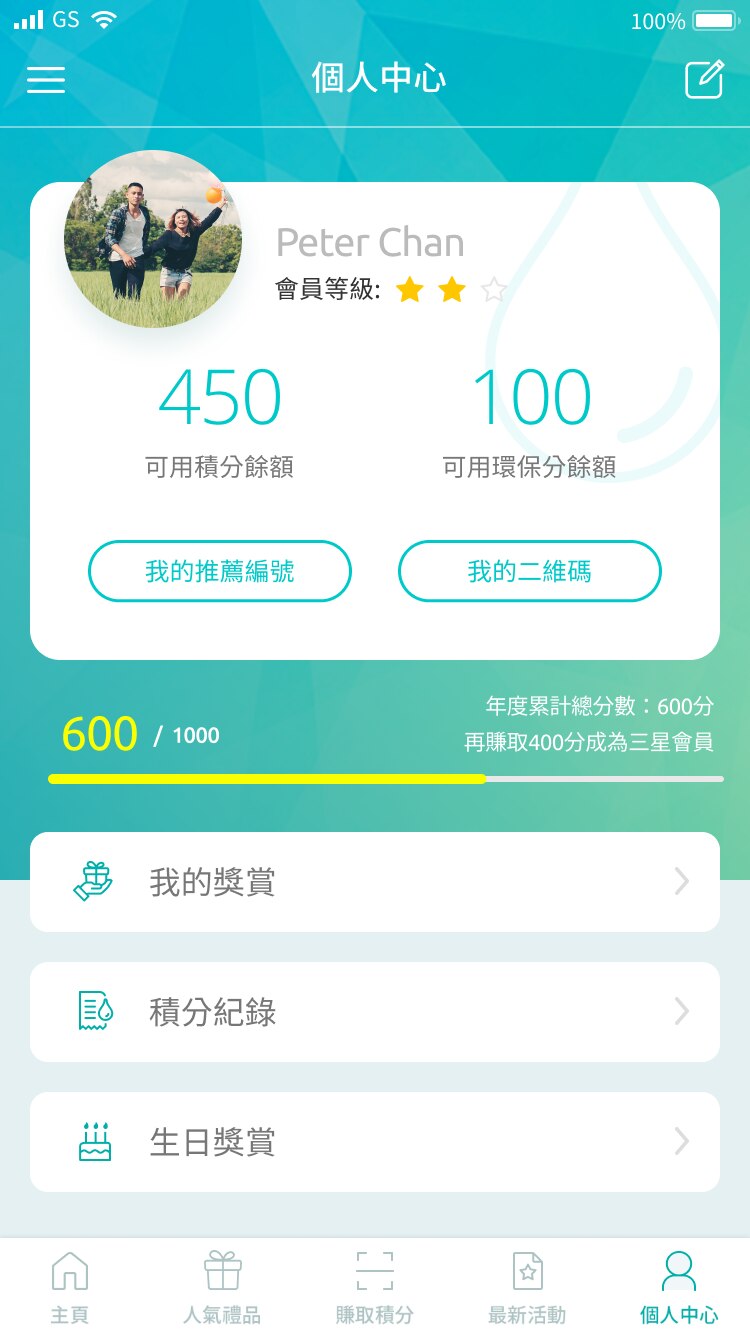Tap Peter Chan's profile photo
Screen dimensions: 750x1334
[x=153, y=239]
